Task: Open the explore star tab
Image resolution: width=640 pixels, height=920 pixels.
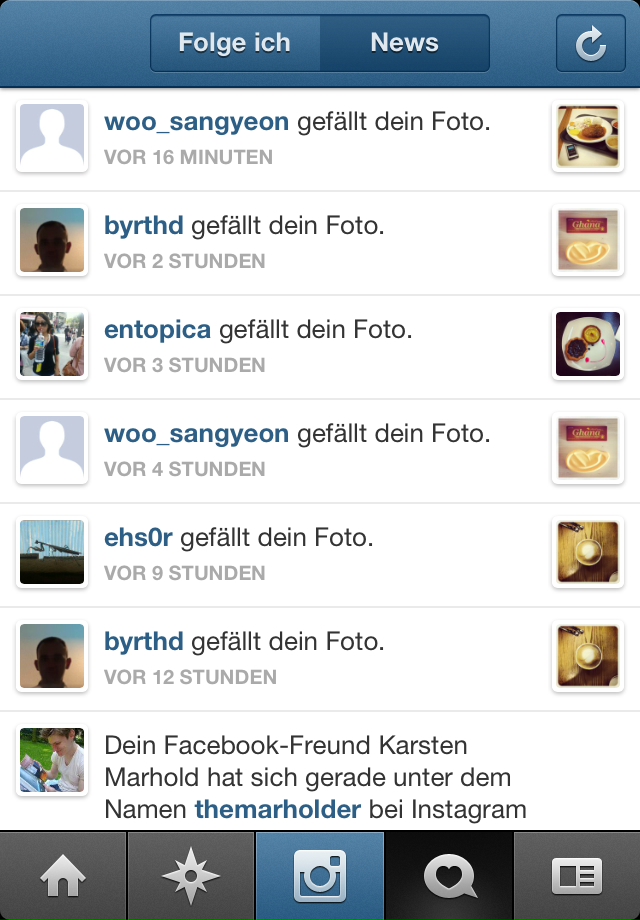Action: [191, 877]
